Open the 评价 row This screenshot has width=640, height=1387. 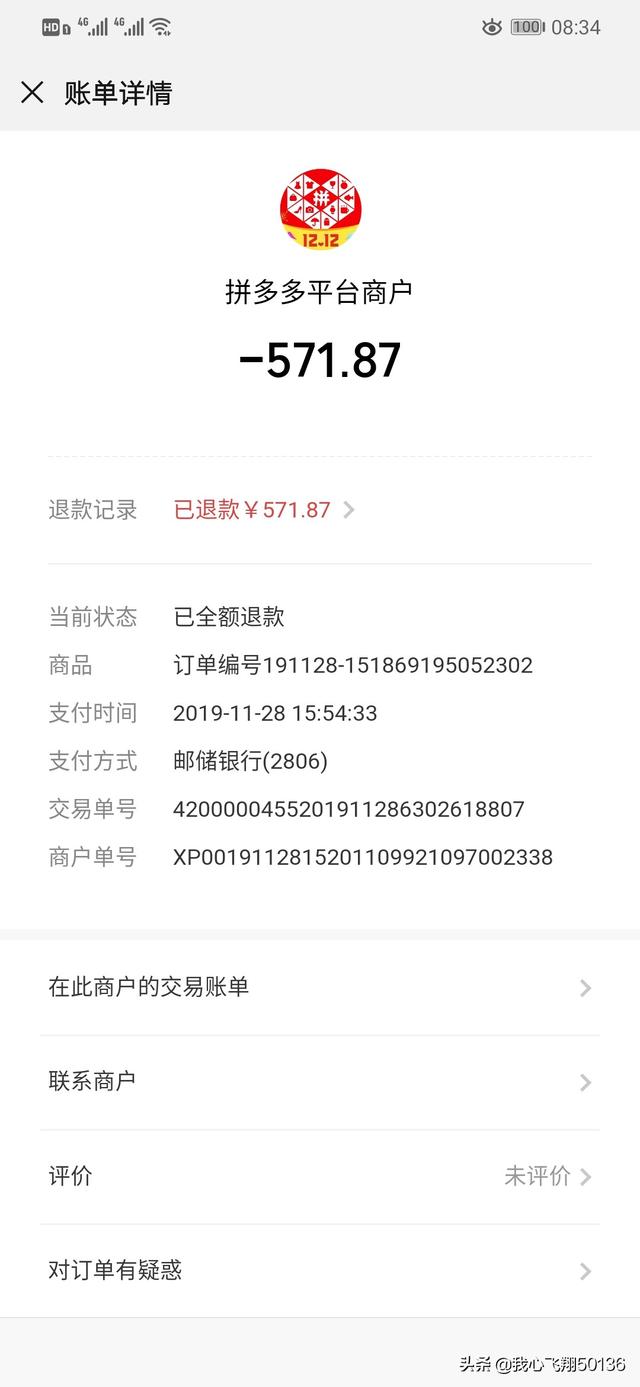(x=319, y=1176)
